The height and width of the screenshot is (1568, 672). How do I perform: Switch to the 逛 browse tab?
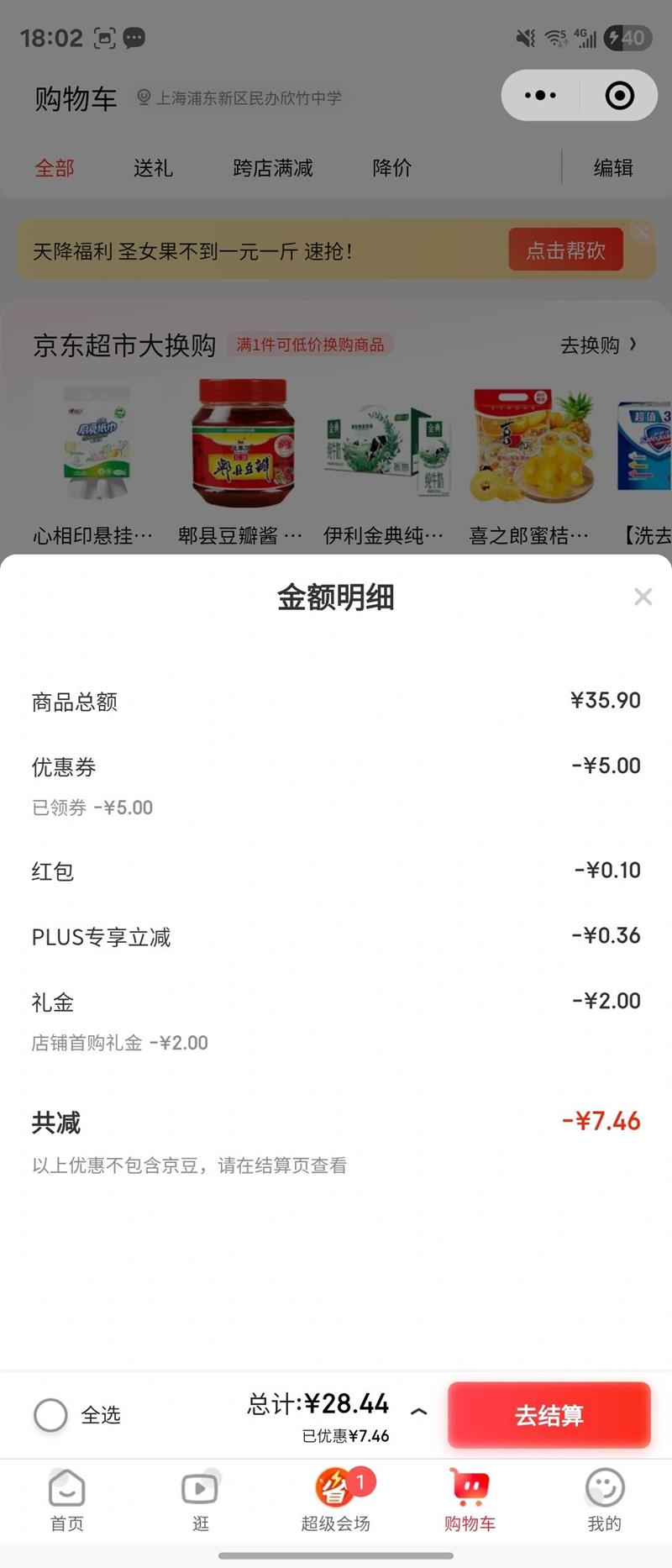pyautogui.click(x=201, y=1499)
